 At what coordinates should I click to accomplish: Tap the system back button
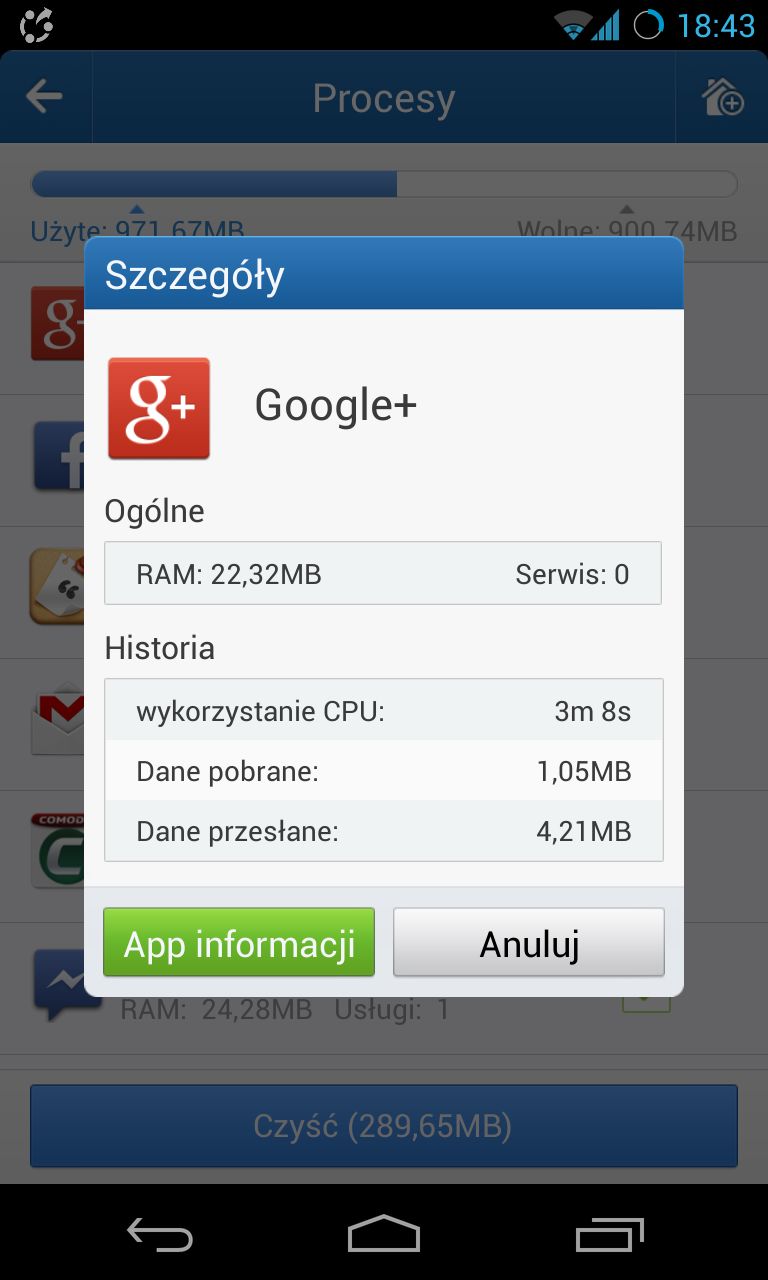point(160,1234)
